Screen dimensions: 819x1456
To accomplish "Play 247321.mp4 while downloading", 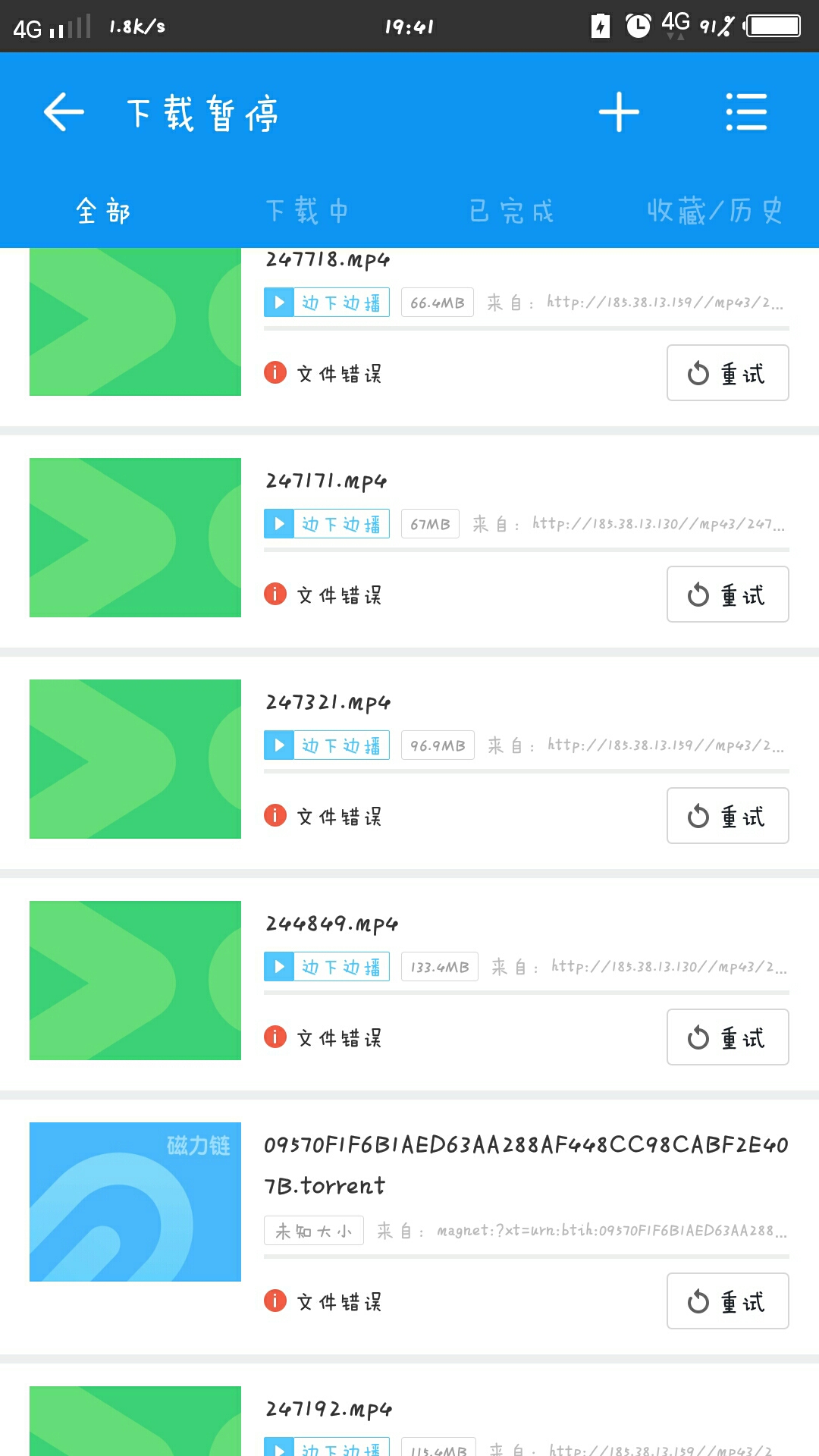I will click(x=327, y=745).
